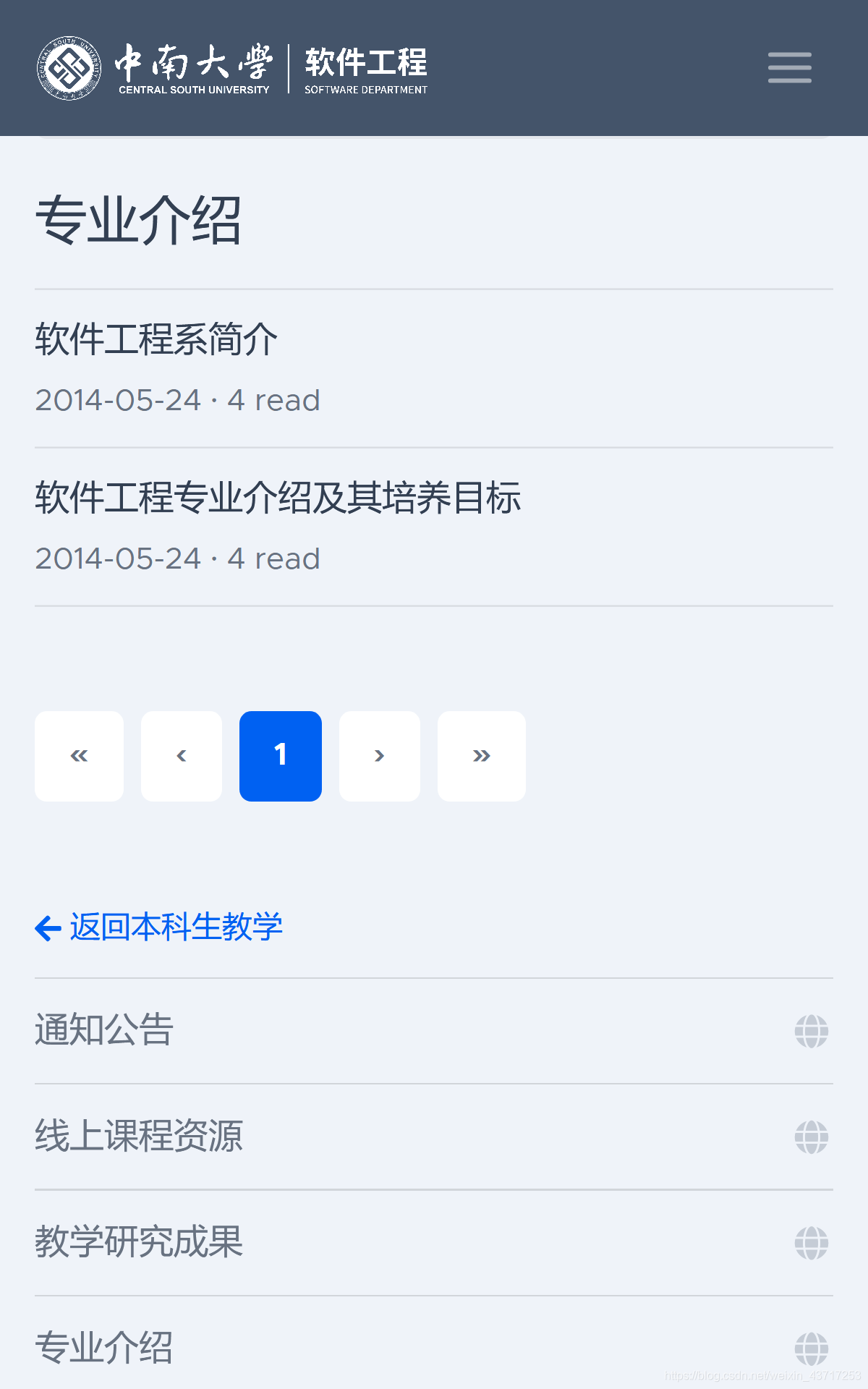Go to the next page using ›

coord(380,755)
